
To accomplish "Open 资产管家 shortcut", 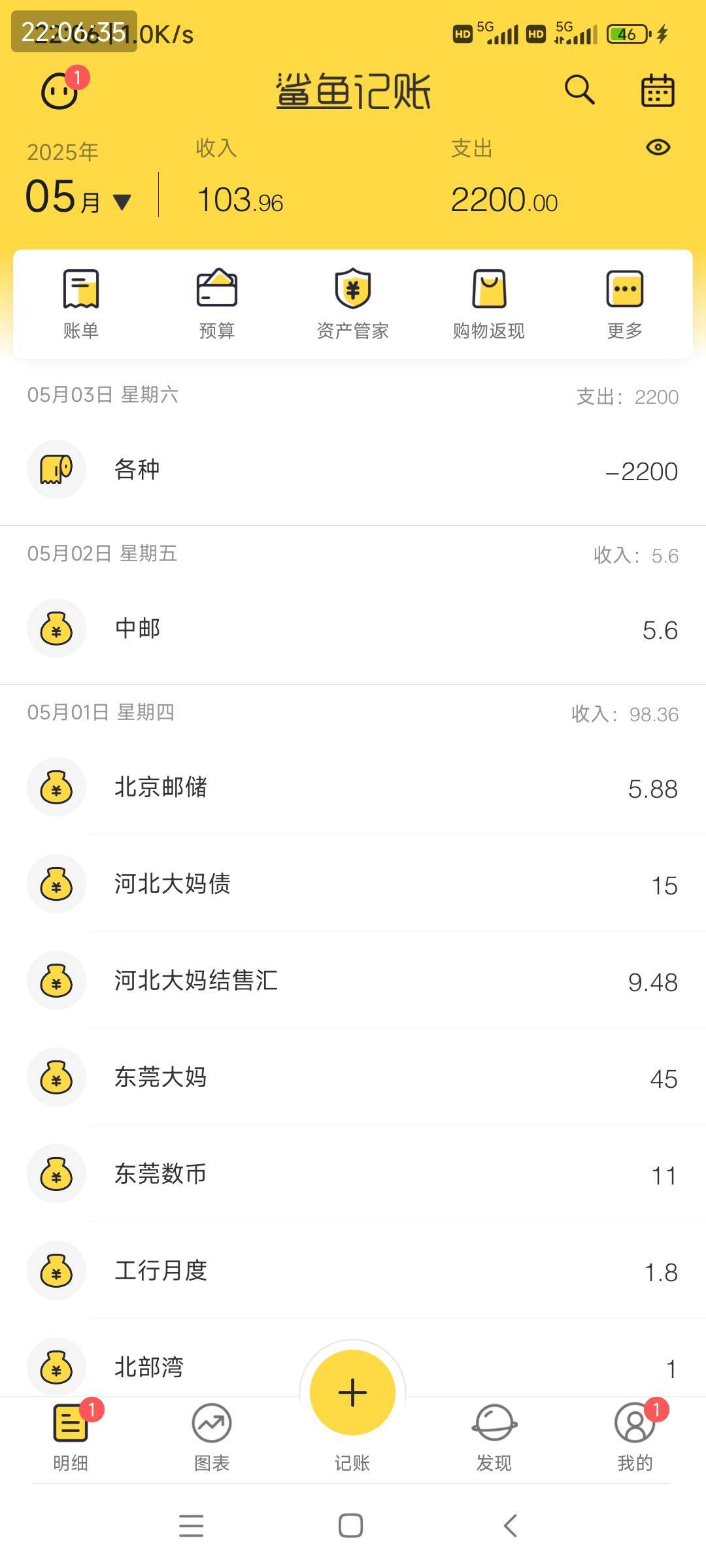I will pos(353,304).
